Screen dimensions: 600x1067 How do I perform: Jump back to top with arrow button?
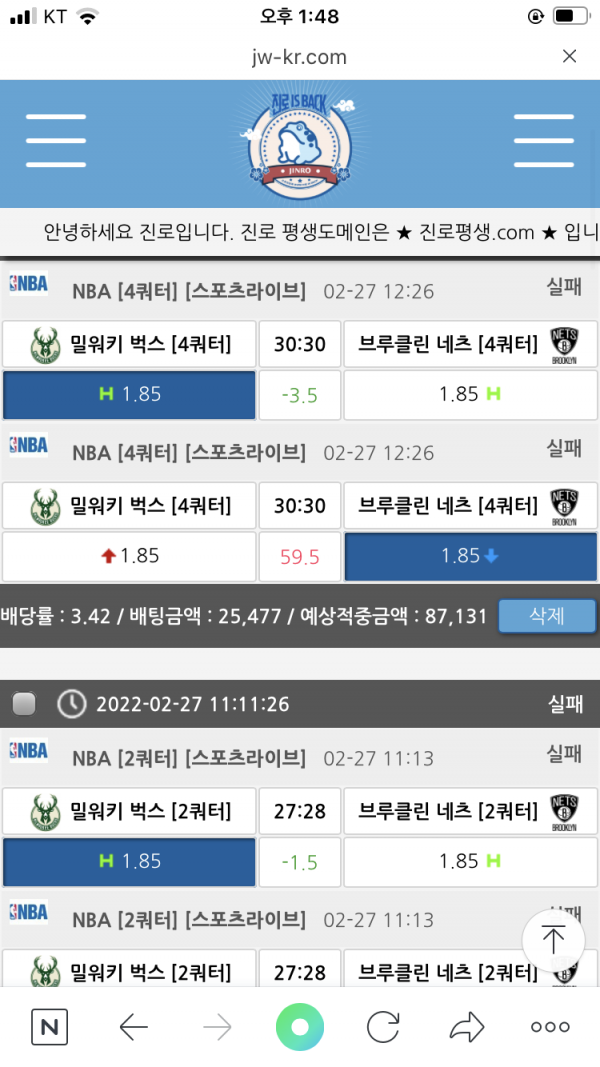553,939
